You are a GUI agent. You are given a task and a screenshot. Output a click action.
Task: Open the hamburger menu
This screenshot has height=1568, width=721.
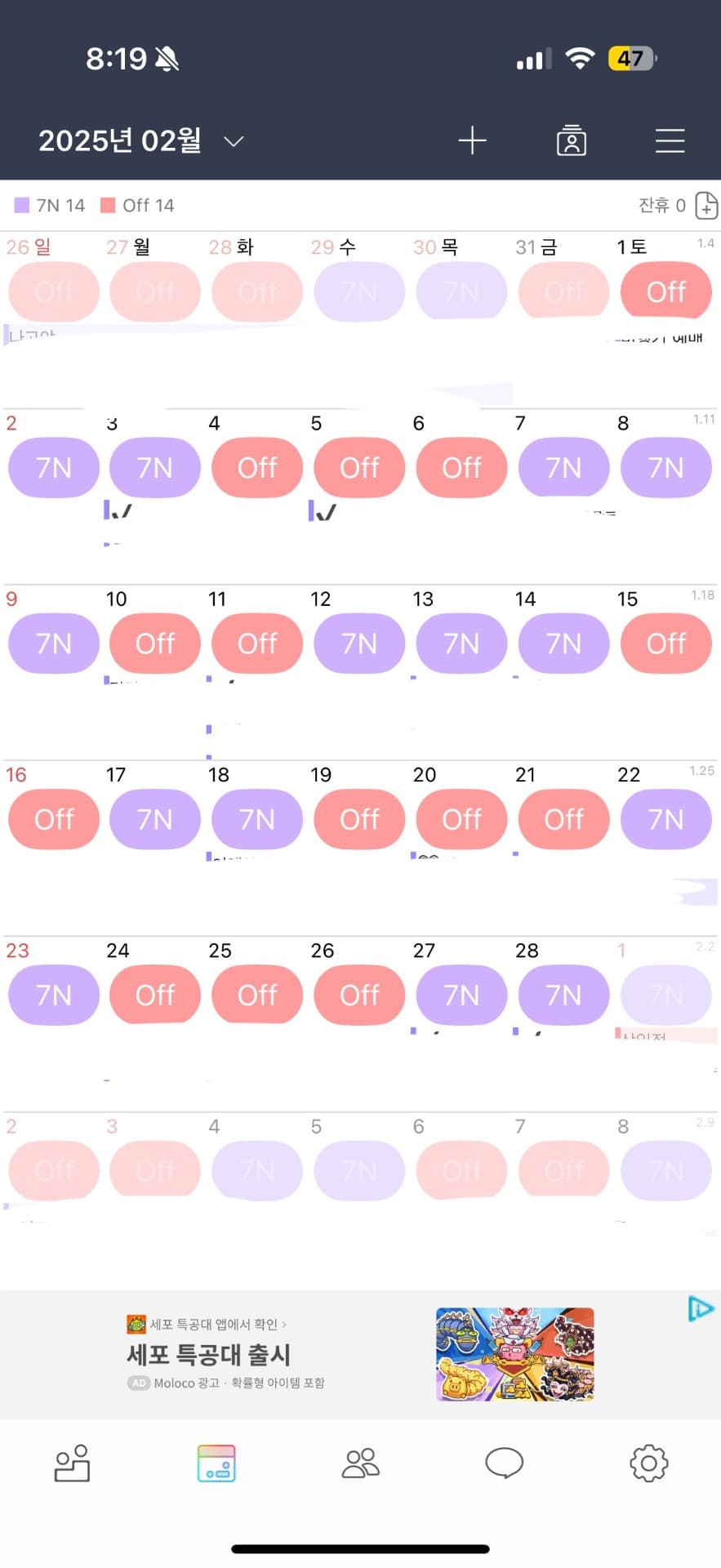[670, 140]
